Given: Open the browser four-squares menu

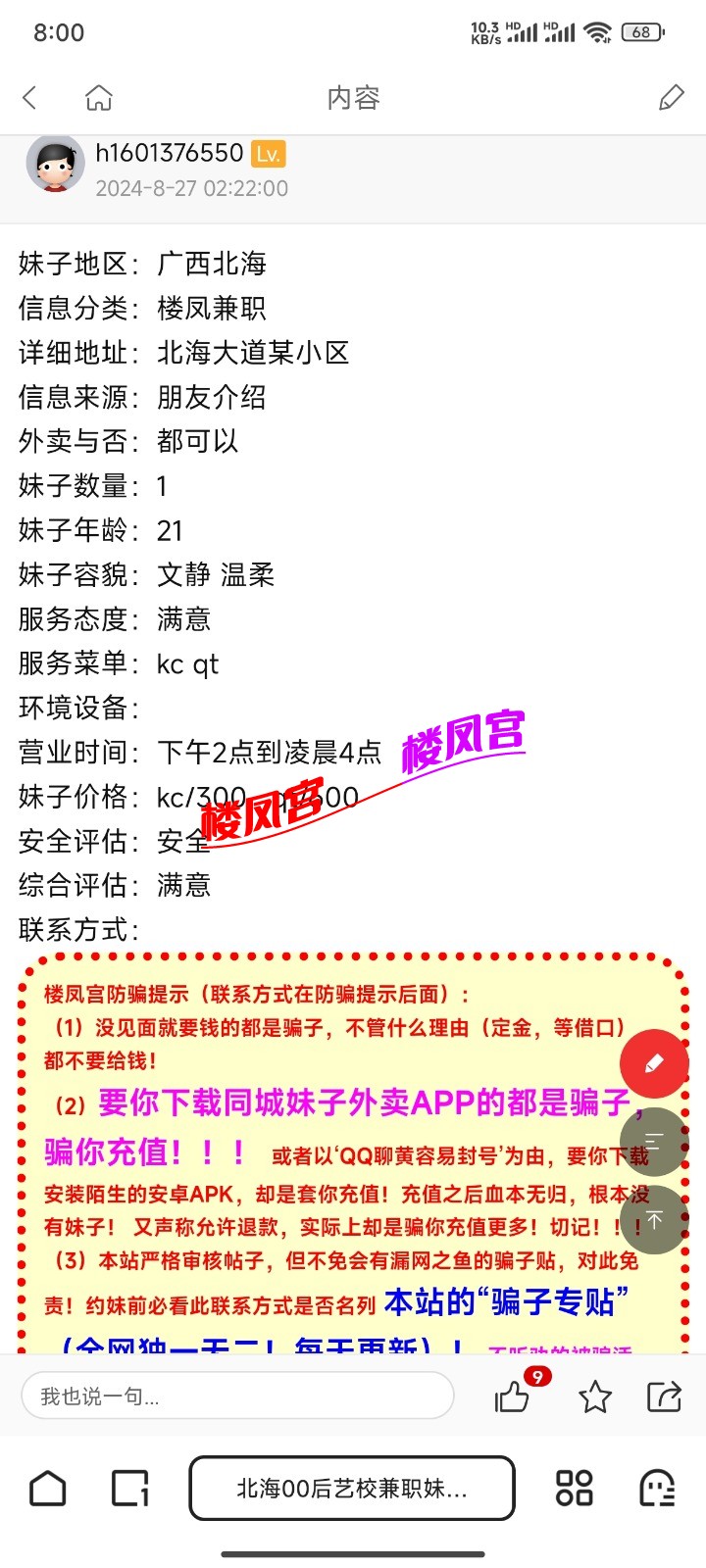Looking at the screenshot, I should pyautogui.click(x=575, y=1489).
